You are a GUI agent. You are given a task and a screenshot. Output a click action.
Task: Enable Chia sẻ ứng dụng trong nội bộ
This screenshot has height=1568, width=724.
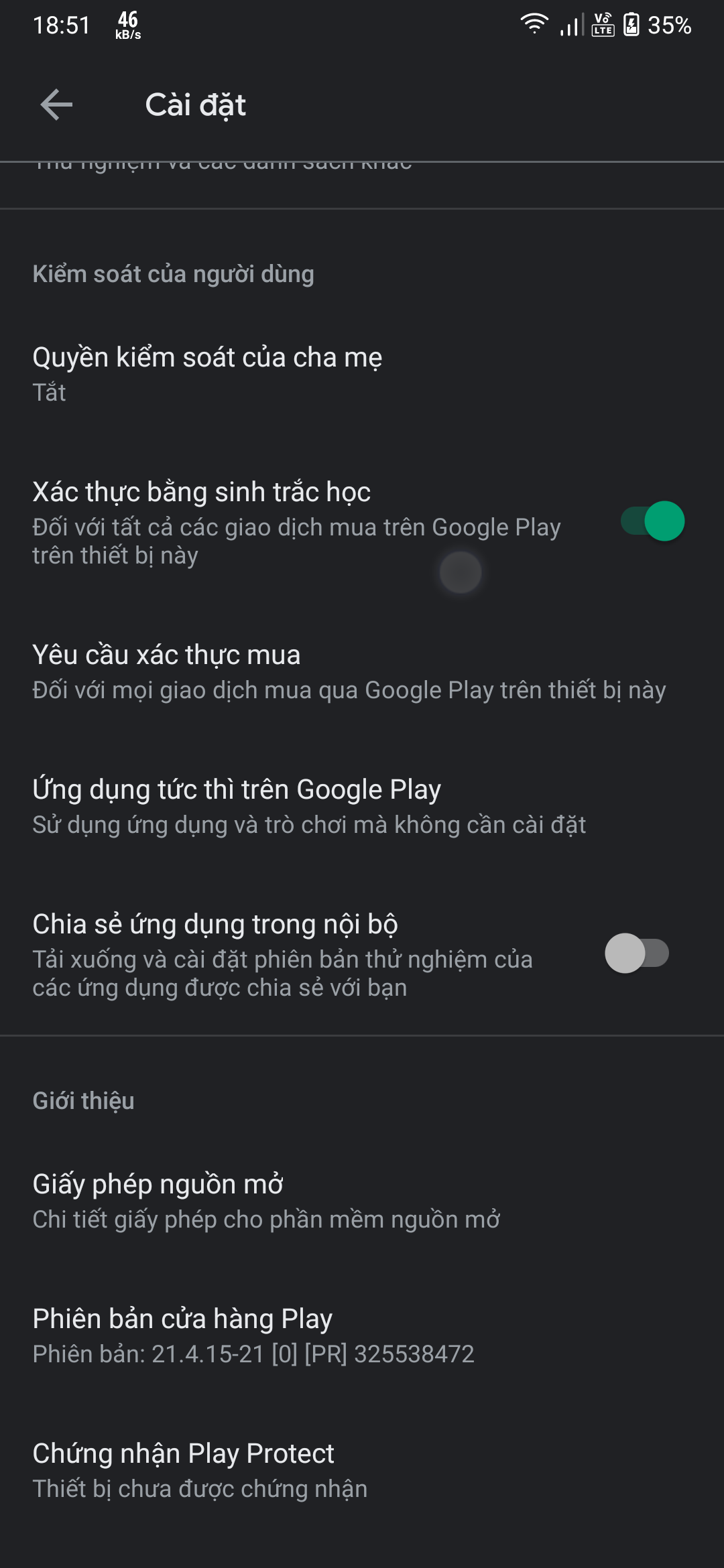637,954
